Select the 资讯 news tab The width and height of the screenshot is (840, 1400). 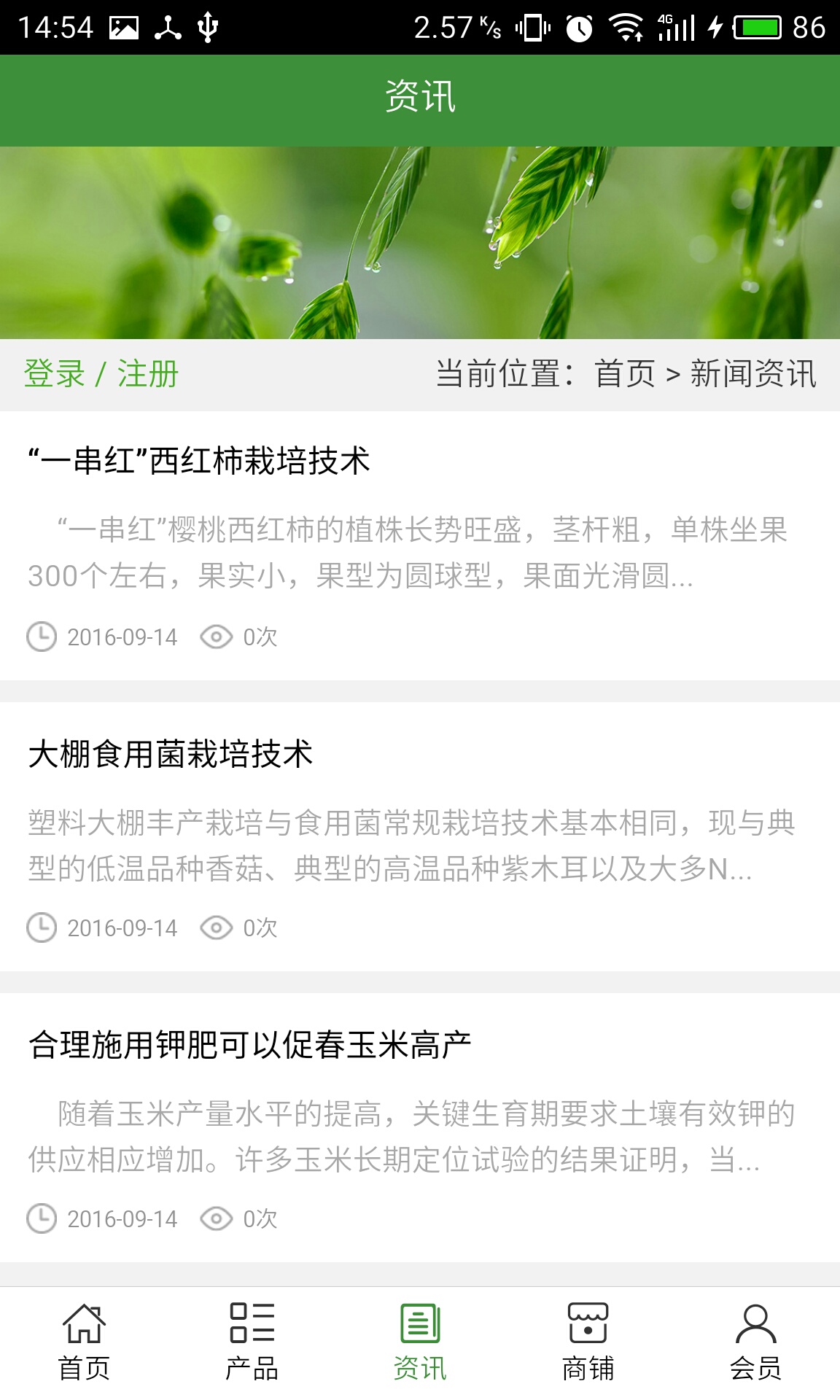coord(420,1342)
